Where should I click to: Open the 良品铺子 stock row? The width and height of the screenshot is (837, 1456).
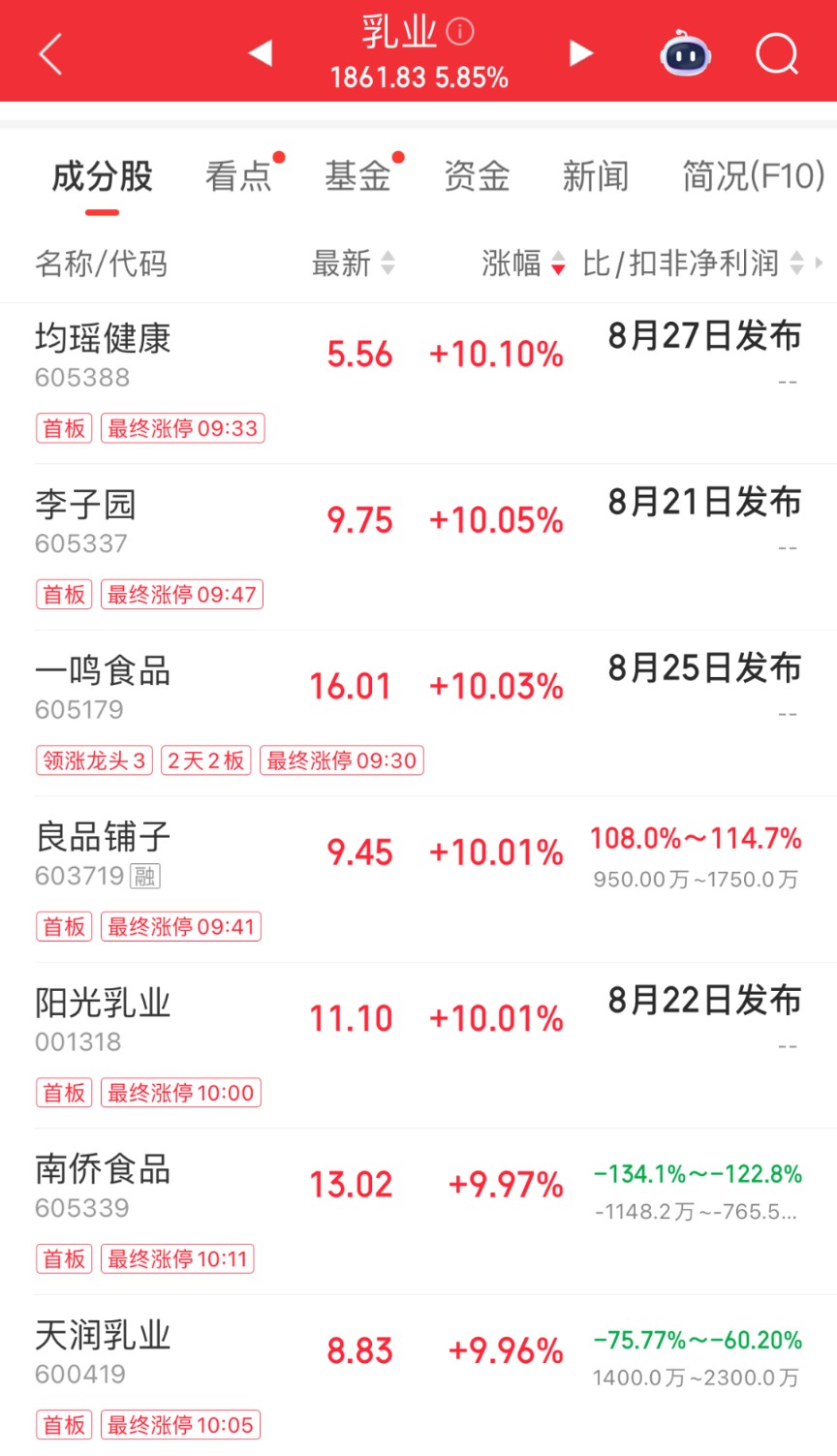click(x=418, y=880)
